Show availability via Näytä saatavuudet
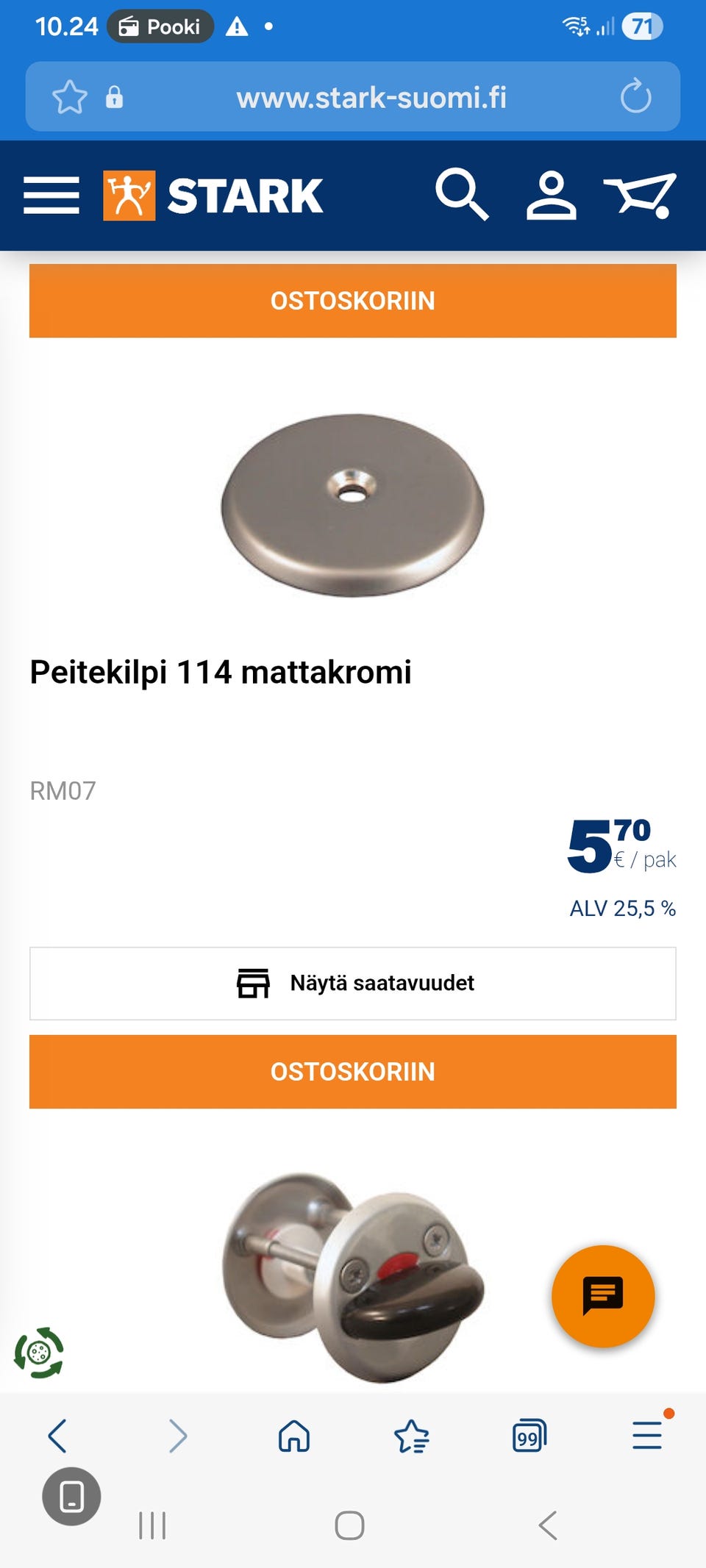Screen dimensions: 706x1568 [x=353, y=983]
